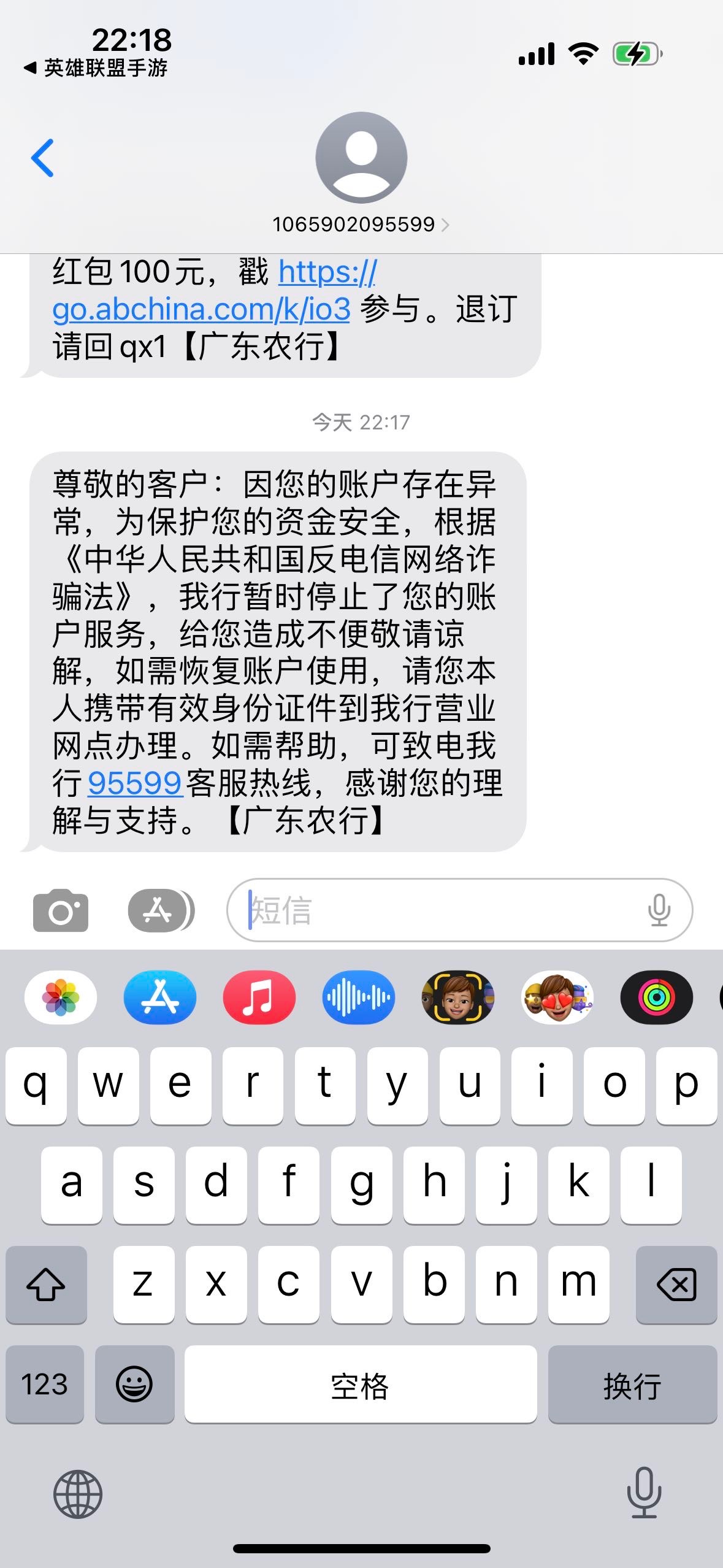Open the Photos iMessage app
Image resolution: width=723 pixels, height=1568 pixels.
(61, 997)
